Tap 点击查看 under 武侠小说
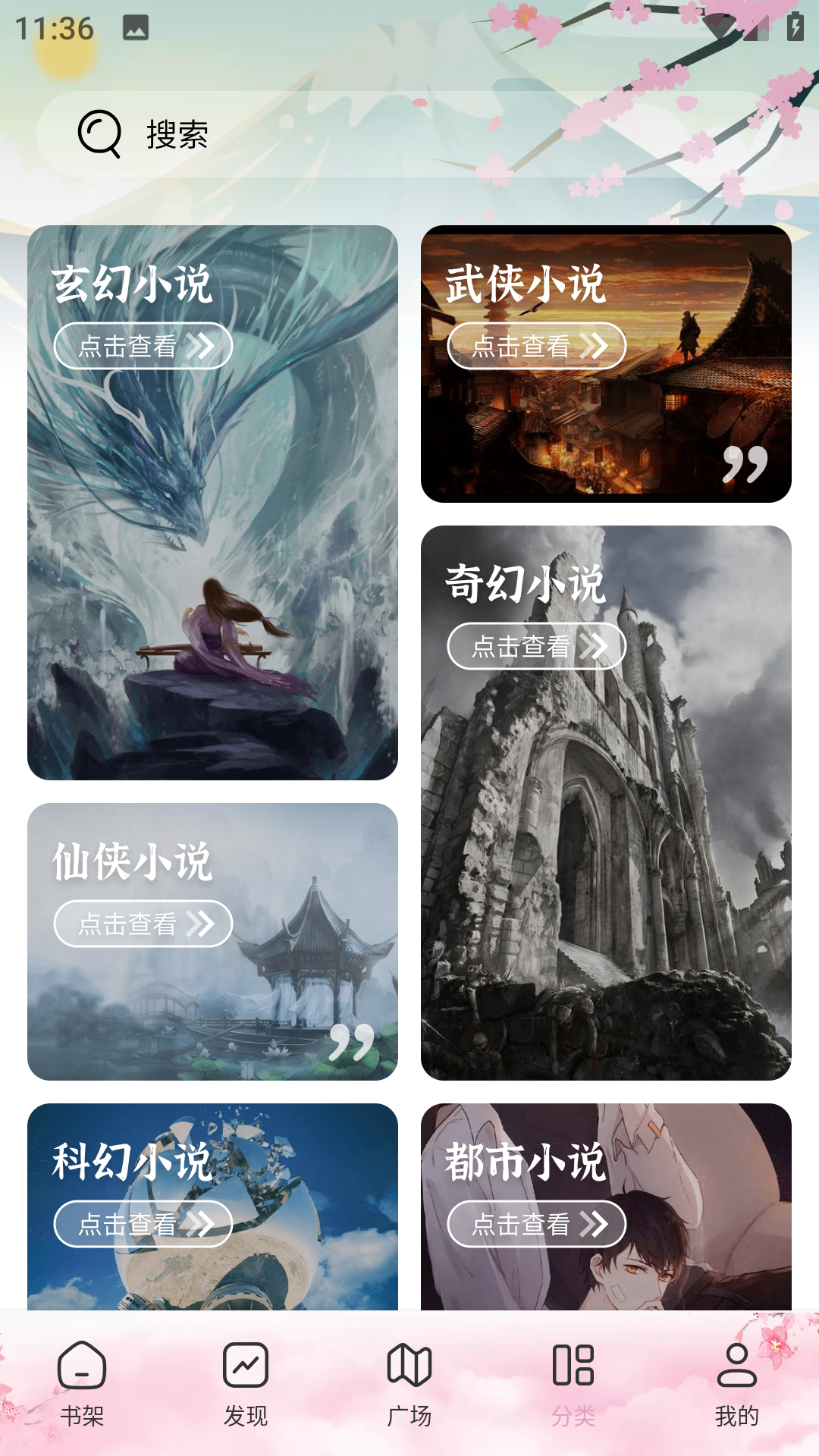Screen dimensions: 819x1456 tap(536, 347)
